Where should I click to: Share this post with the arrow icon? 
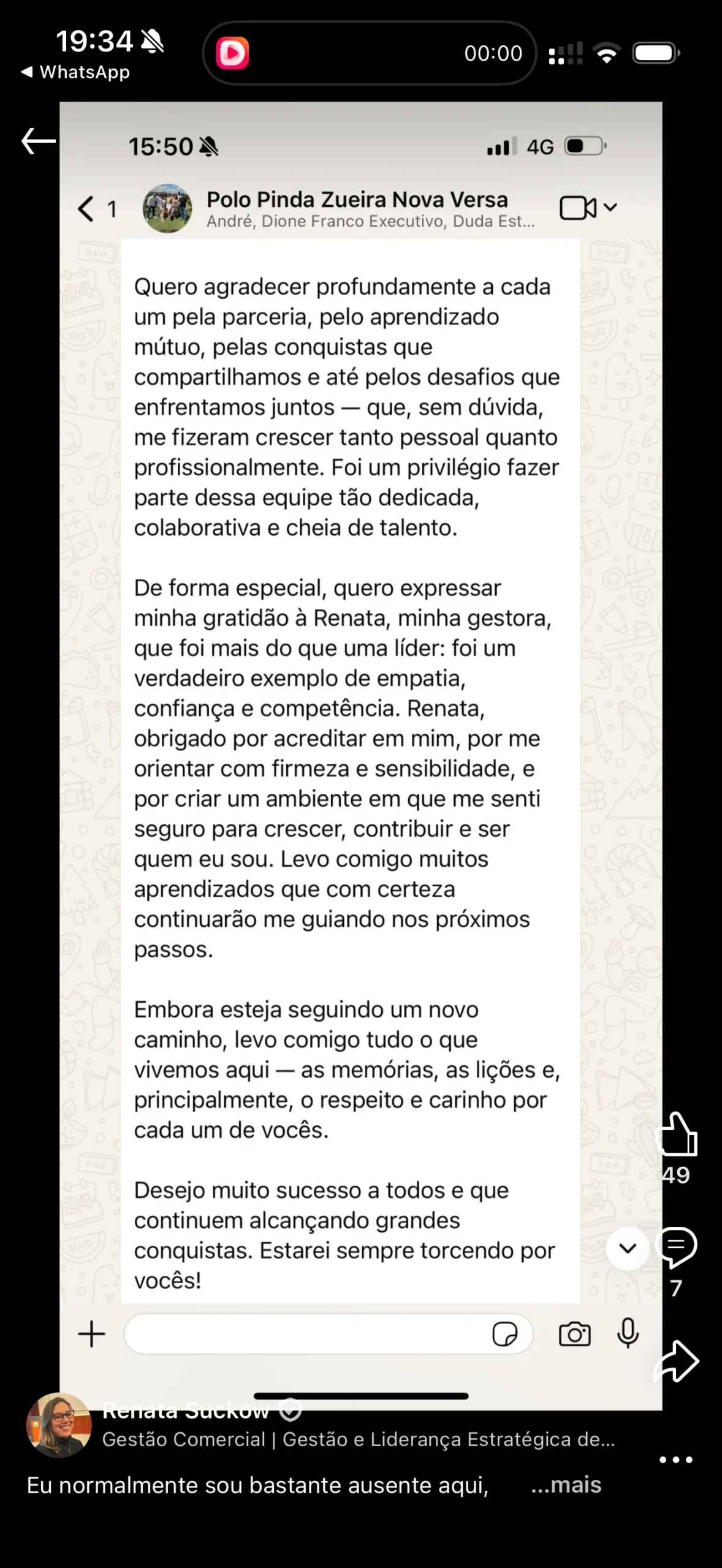(x=676, y=1361)
